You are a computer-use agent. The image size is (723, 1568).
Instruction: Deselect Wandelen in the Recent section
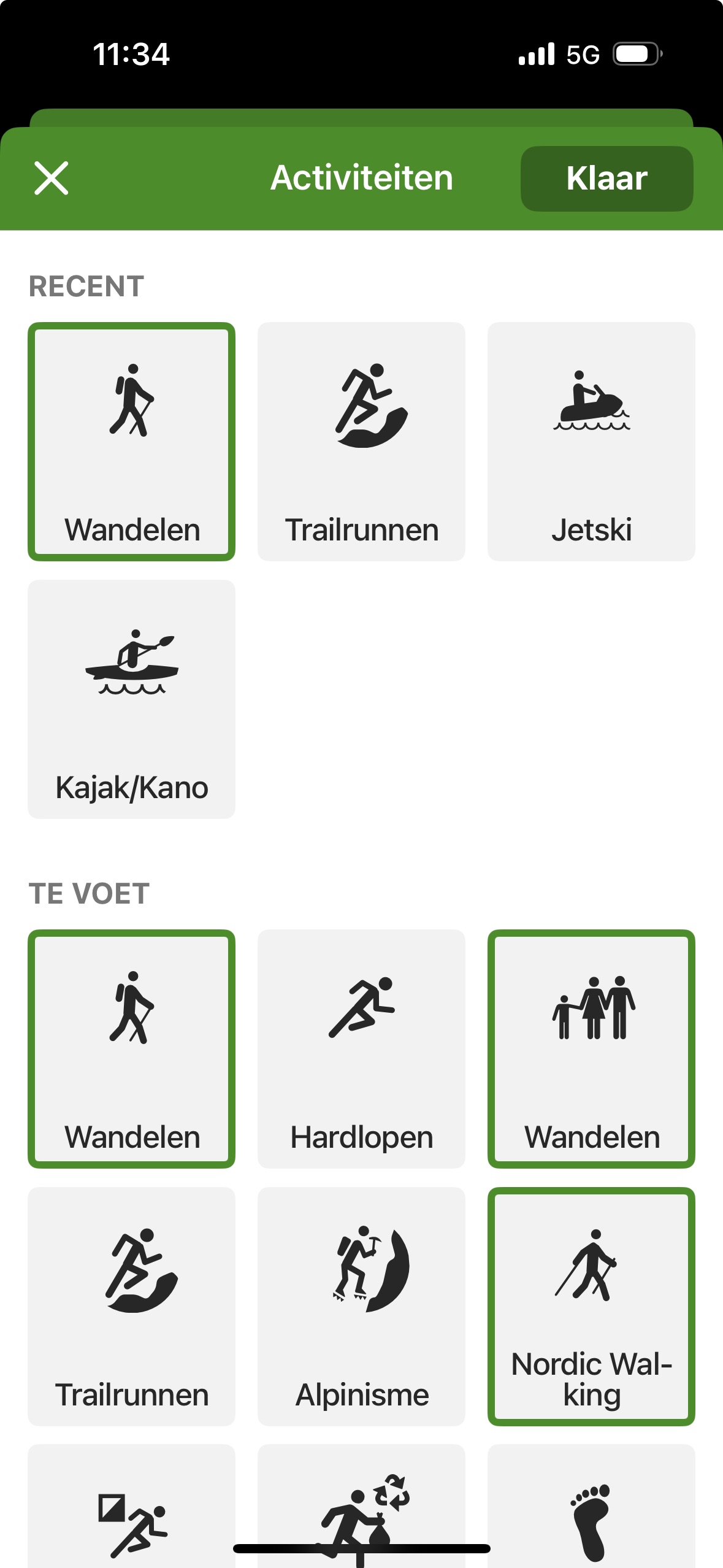132,441
